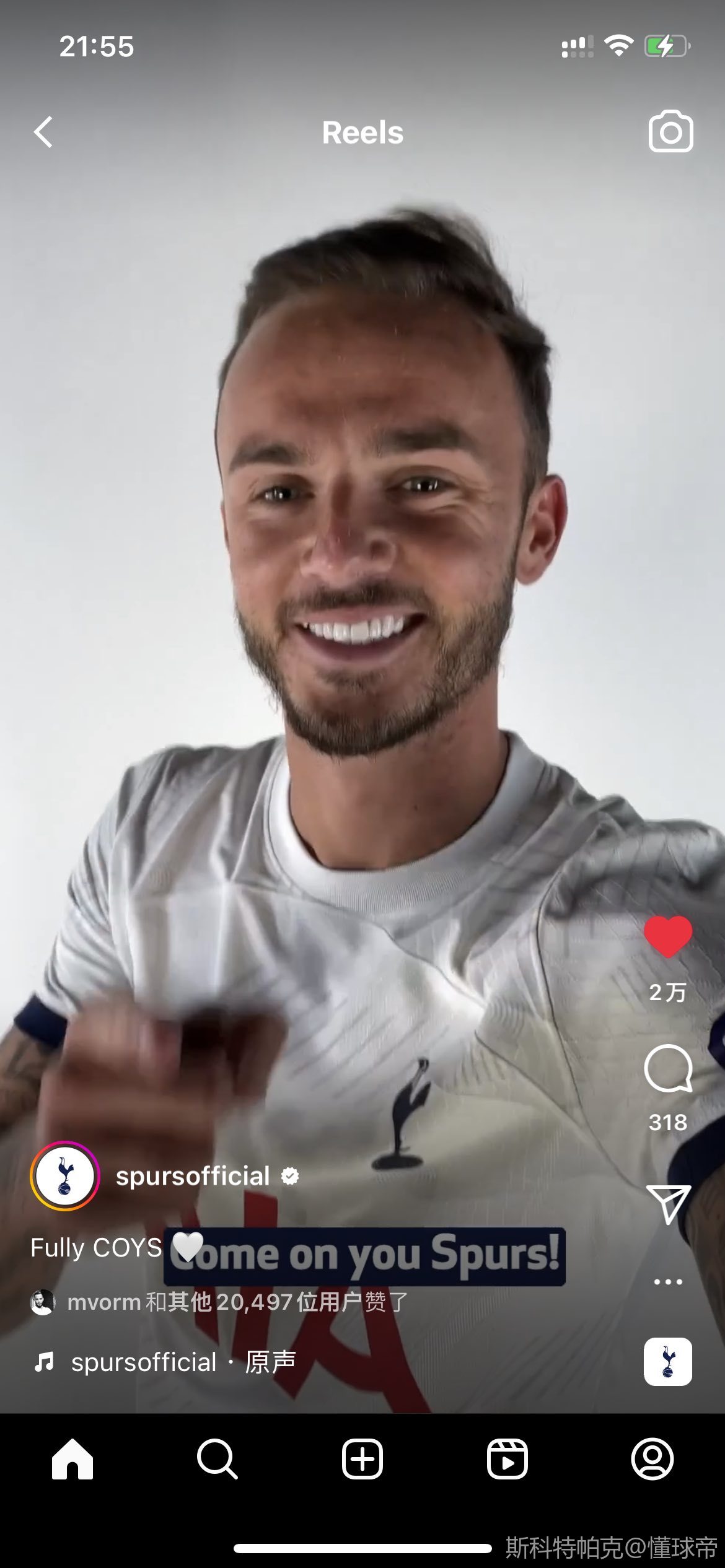The height and width of the screenshot is (1568, 725).
Task: Switch to the Home tab
Action: (x=72, y=1459)
